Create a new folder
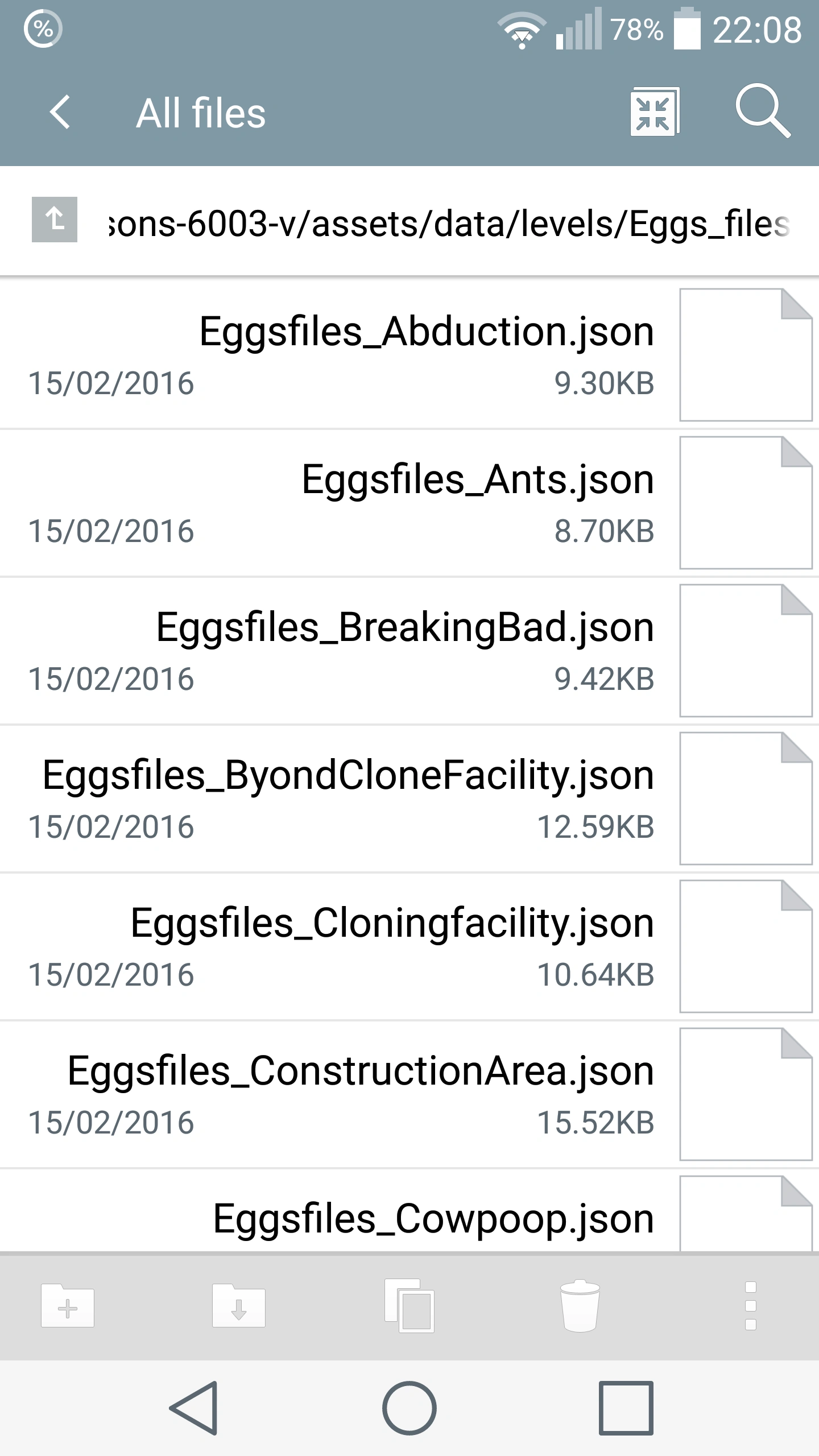819x1456 pixels. tap(68, 1305)
